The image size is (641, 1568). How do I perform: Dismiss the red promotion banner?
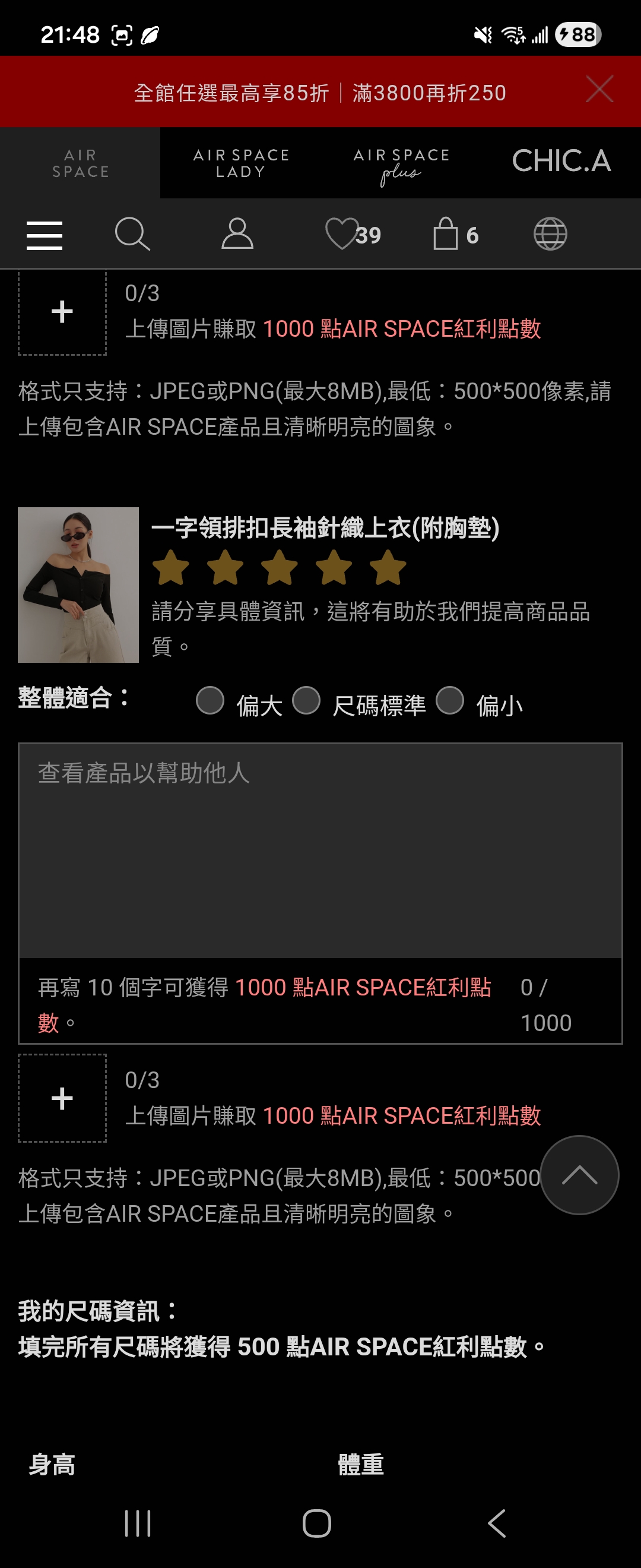(599, 90)
